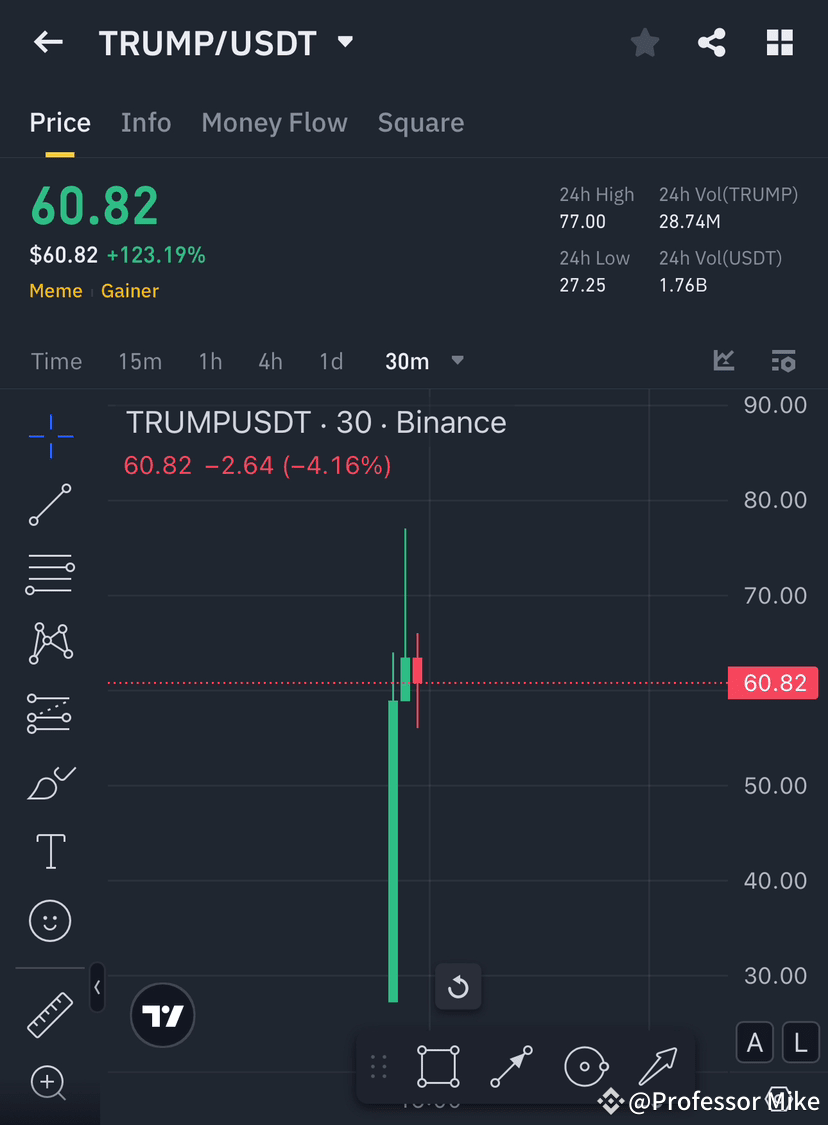Toggle auto scale with the A button
Screen dimensions: 828x1125
[755, 1042]
